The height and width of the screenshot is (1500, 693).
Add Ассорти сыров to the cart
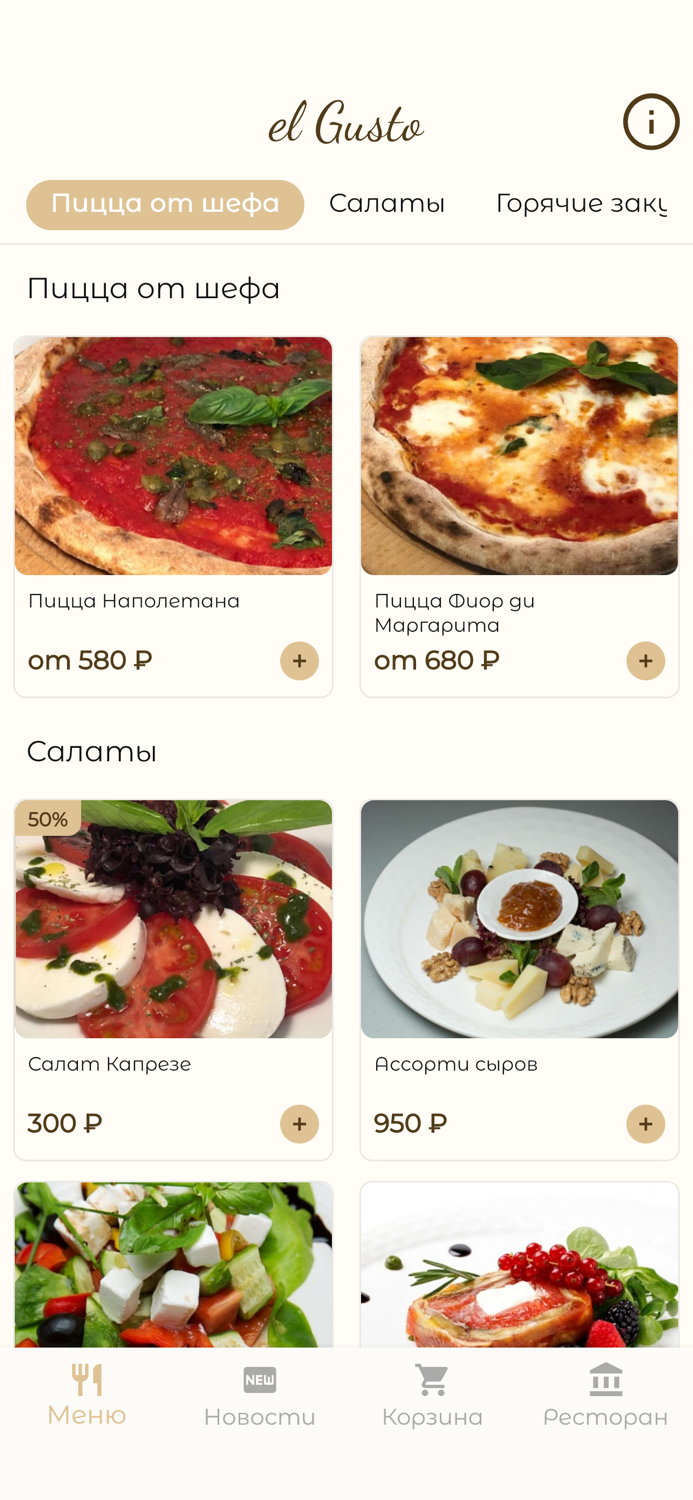click(x=645, y=1124)
